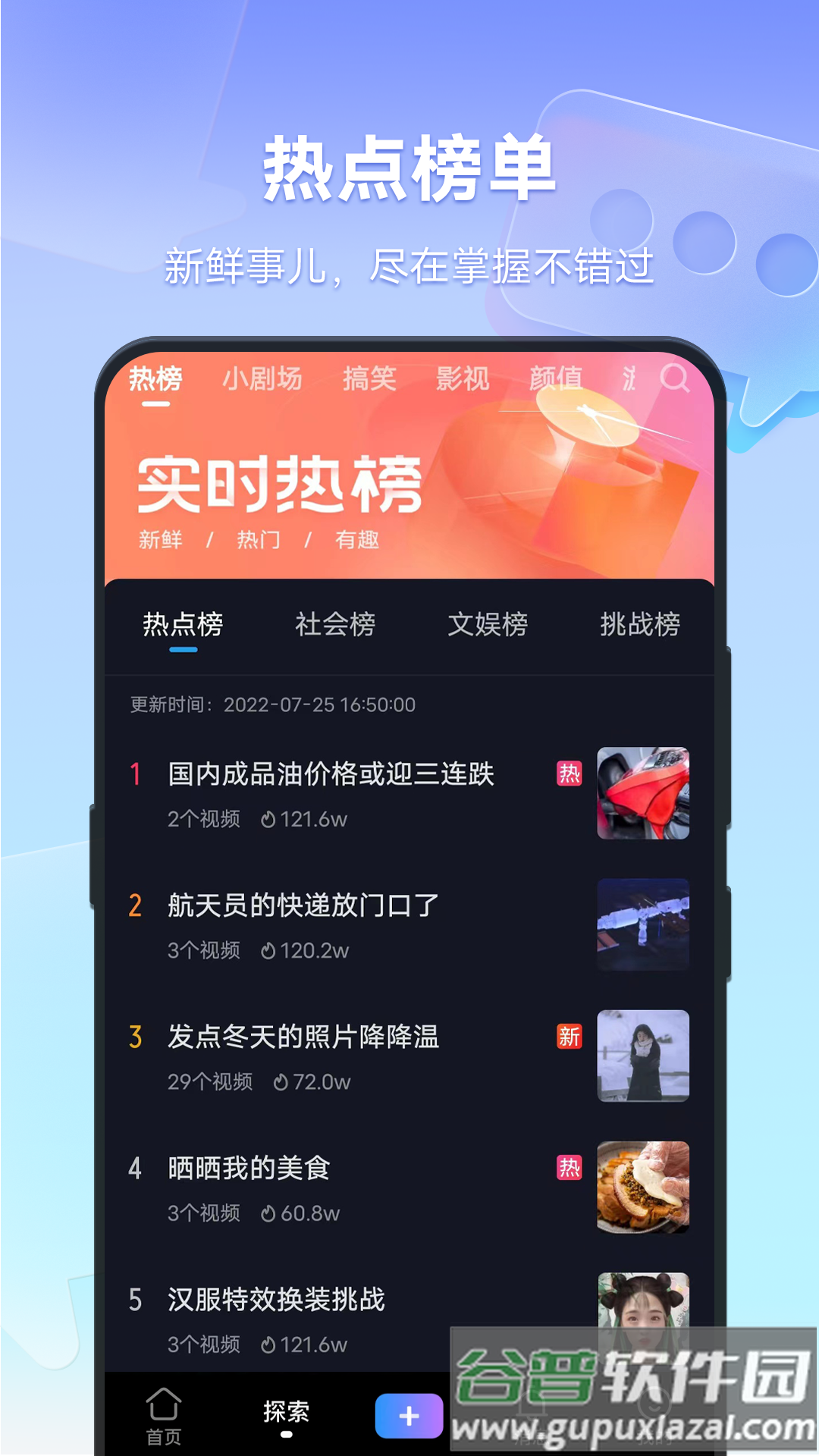819x1456 pixels.
Task: Switch to 社会榜 ranking
Action: (334, 624)
